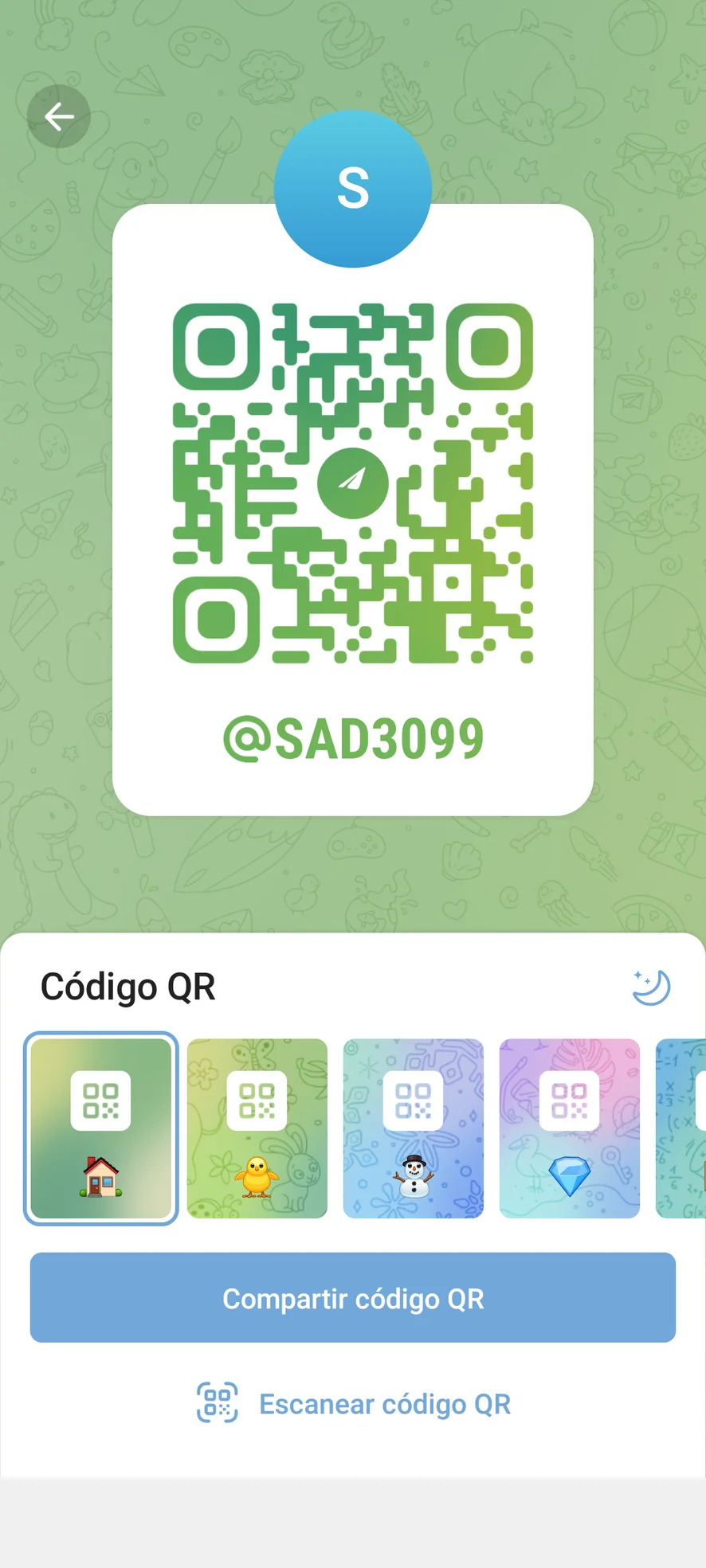The width and height of the screenshot is (706, 1568).
Task: Open Escanear código QR scanner
Action: [353, 1404]
